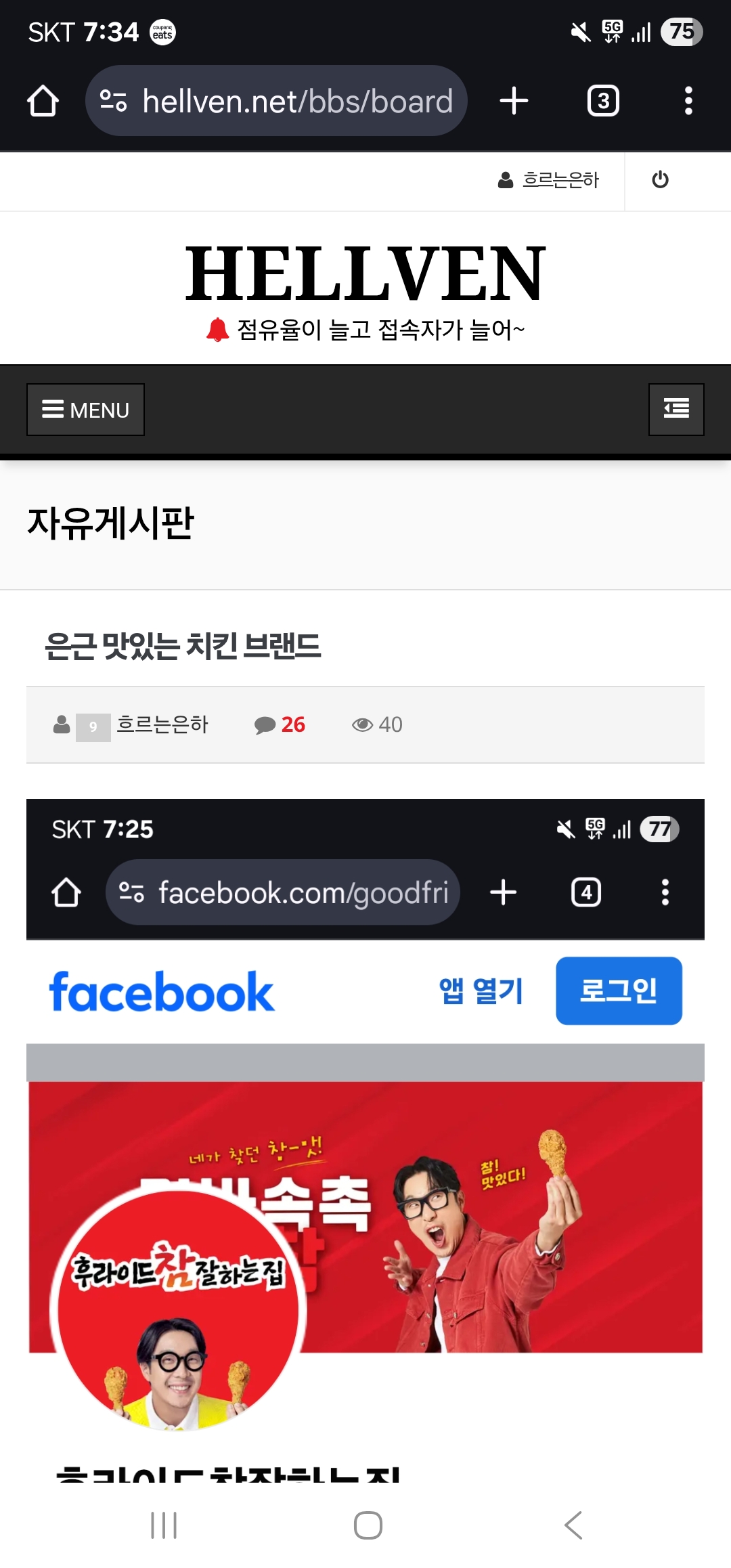This screenshot has height=1568, width=731.
Task: Open the browser overflow menu
Action: 688,101
